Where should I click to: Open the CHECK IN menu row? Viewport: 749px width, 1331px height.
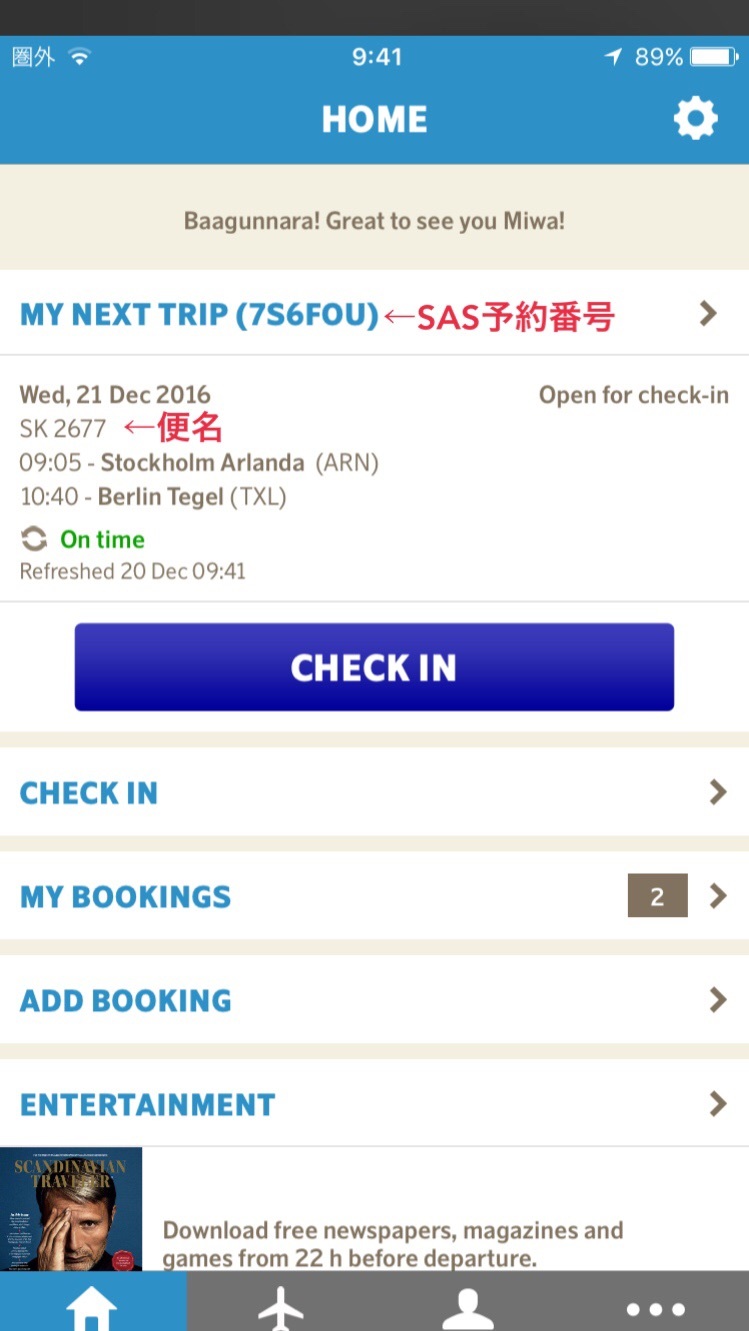[x=374, y=793]
